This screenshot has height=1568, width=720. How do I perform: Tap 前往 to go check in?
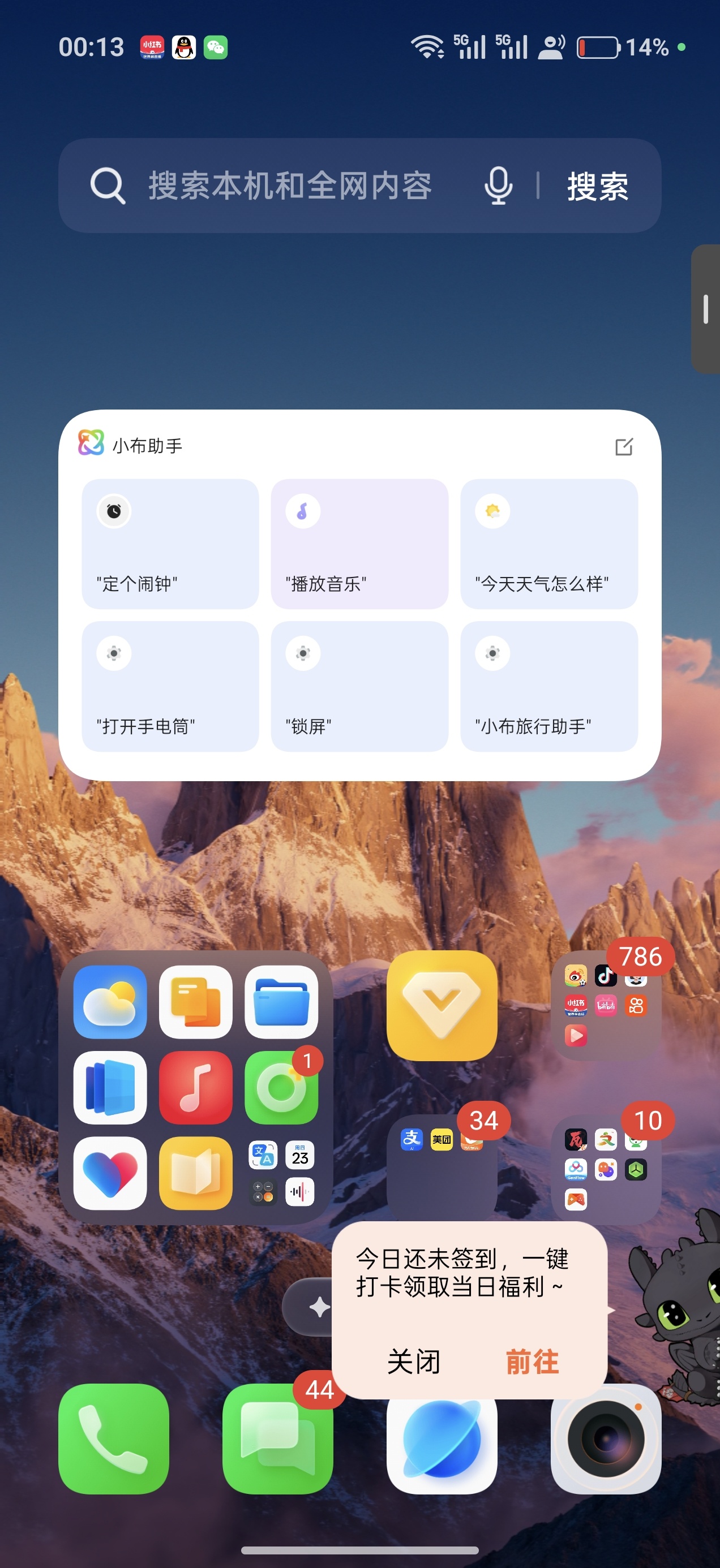tap(532, 1362)
